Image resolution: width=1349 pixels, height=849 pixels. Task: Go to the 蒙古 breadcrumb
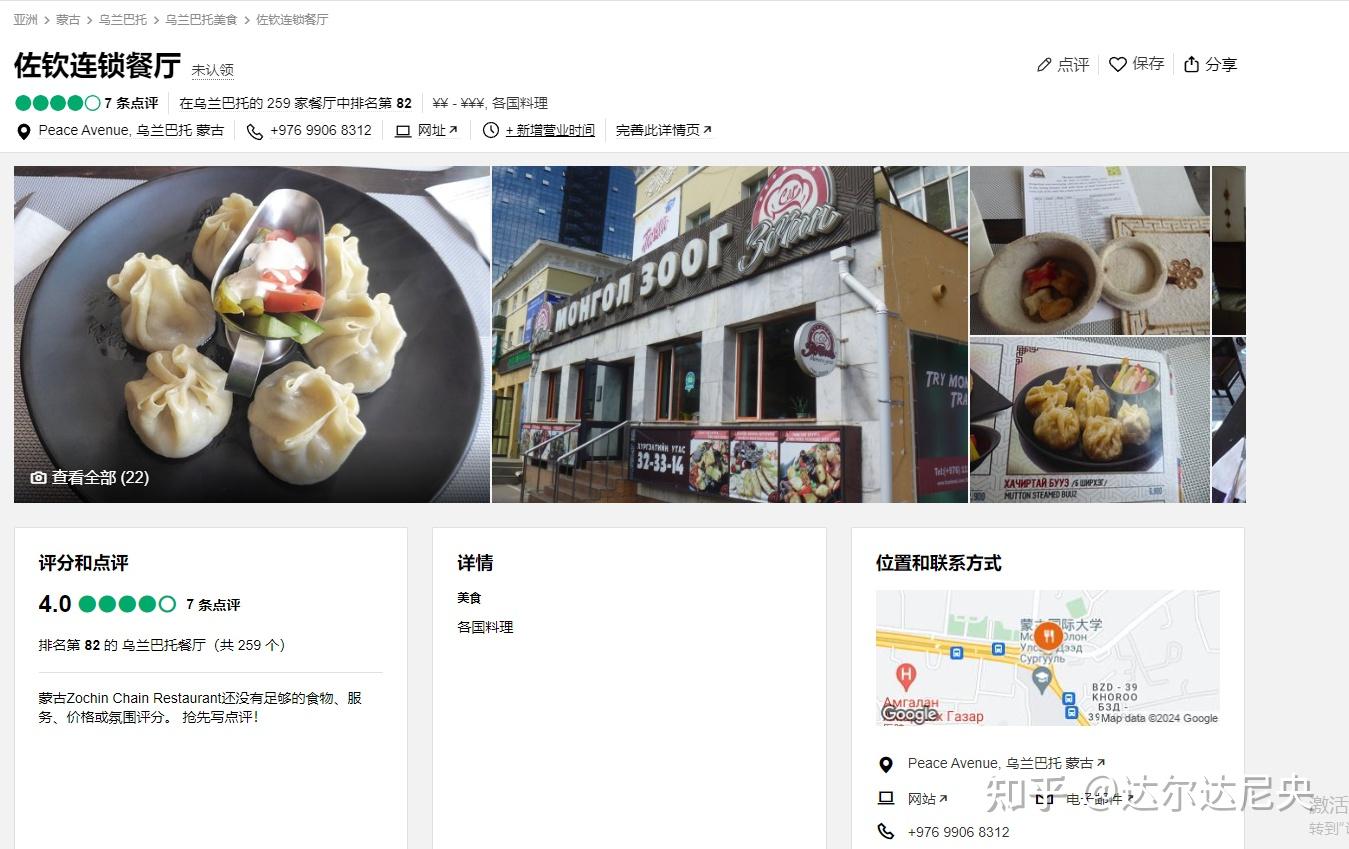tap(68, 20)
